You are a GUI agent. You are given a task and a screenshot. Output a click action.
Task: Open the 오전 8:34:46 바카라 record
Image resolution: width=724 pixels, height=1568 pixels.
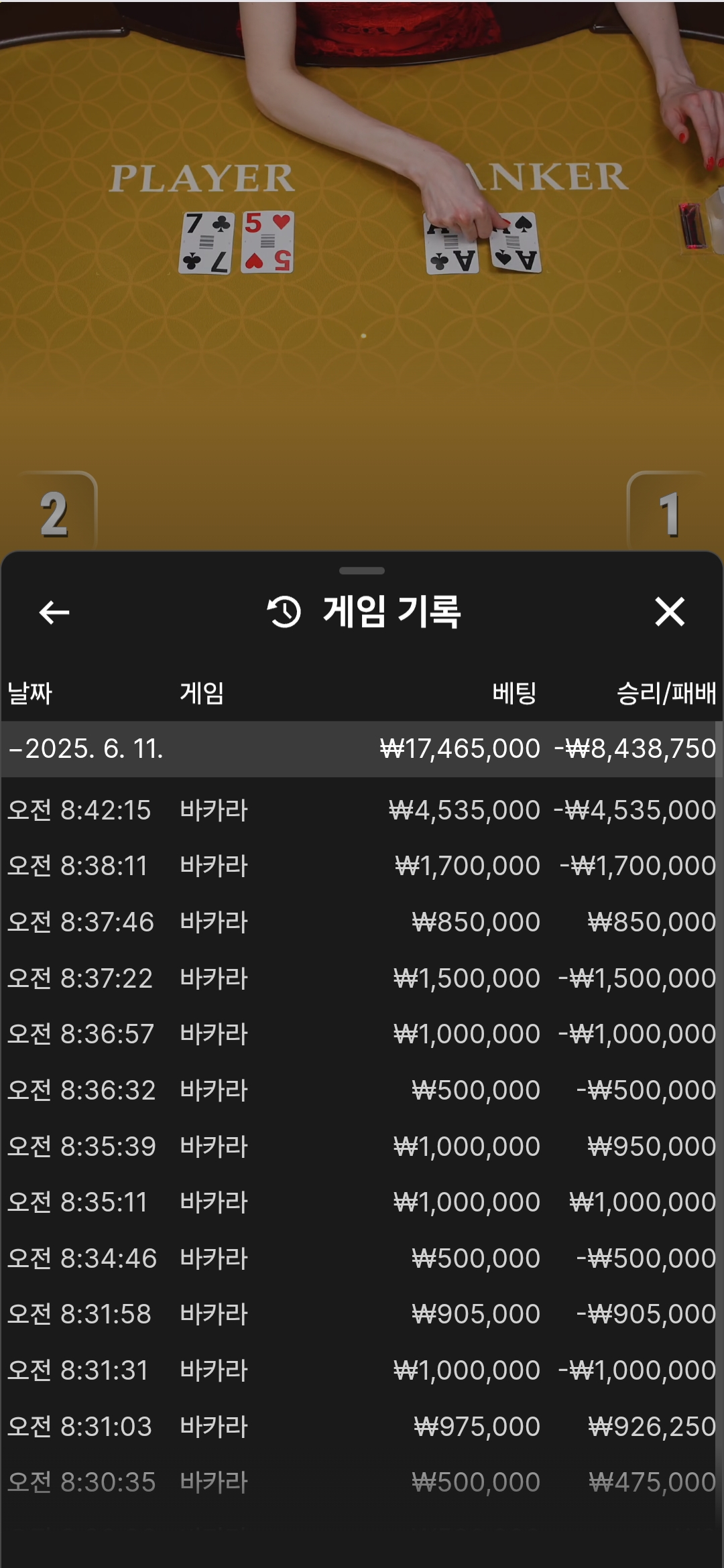(362, 1258)
